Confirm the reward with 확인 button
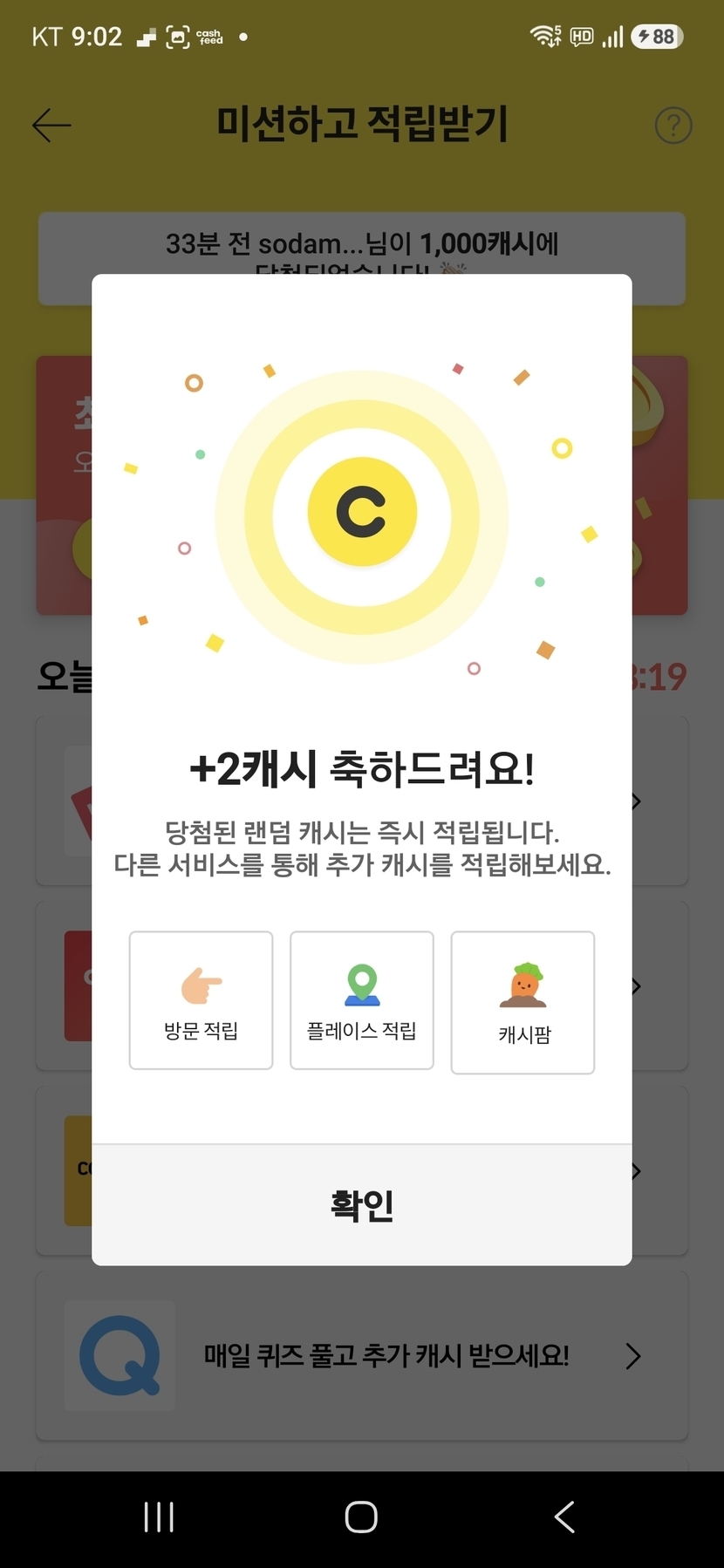This screenshot has width=724, height=1568. pos(361,1204)
